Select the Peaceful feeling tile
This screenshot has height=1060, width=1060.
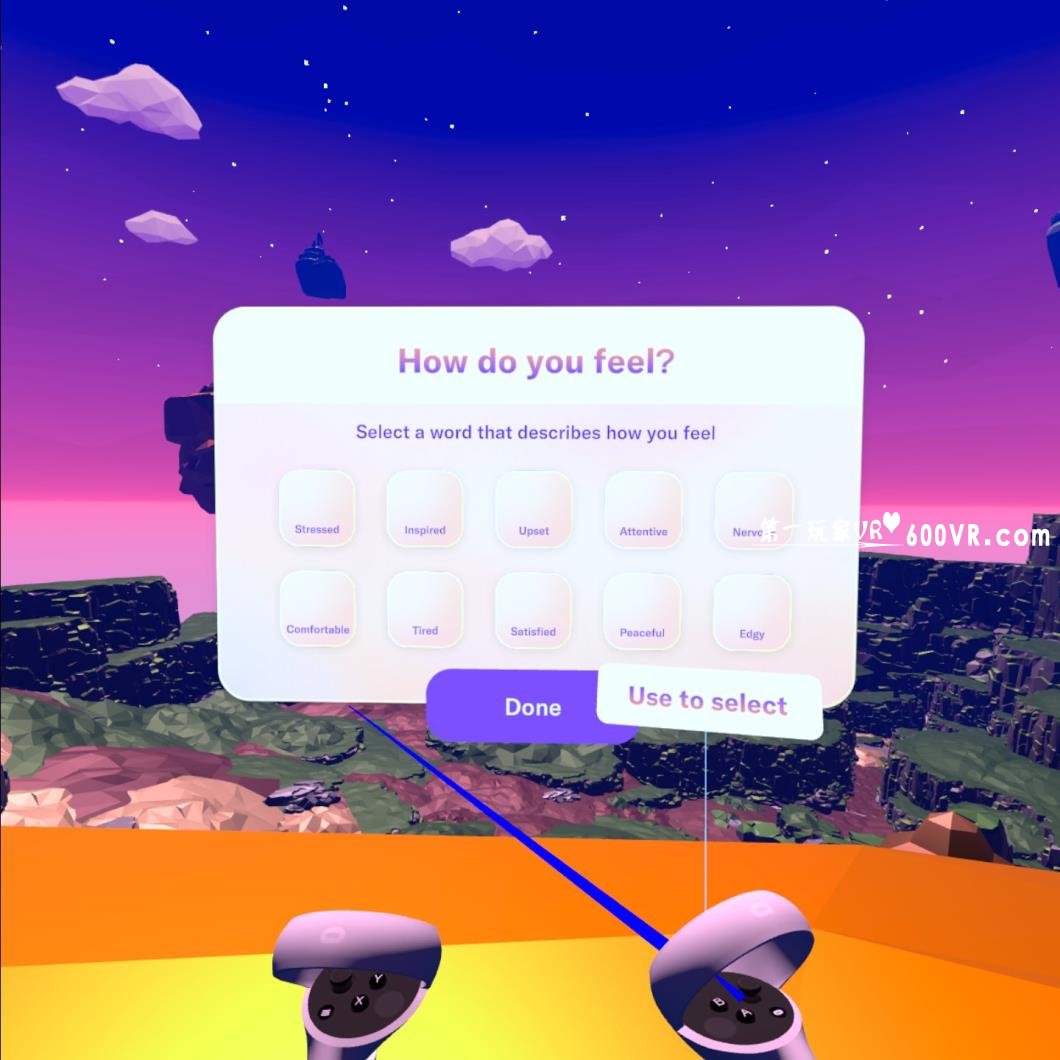(x=642, y=611)
